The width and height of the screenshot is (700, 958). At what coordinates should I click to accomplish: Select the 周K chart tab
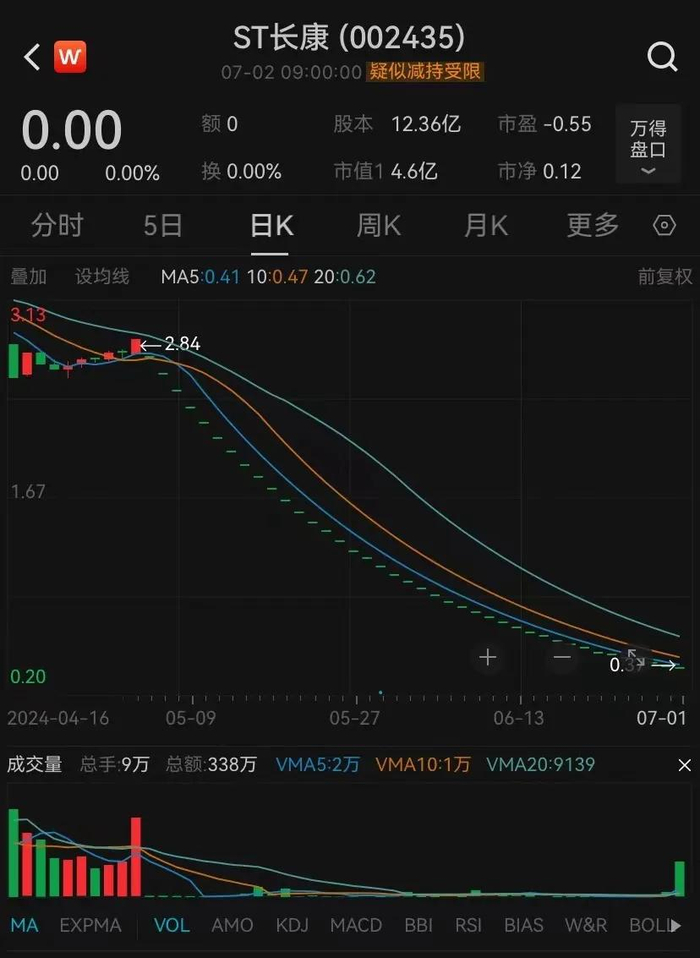[x=378, y=226]
